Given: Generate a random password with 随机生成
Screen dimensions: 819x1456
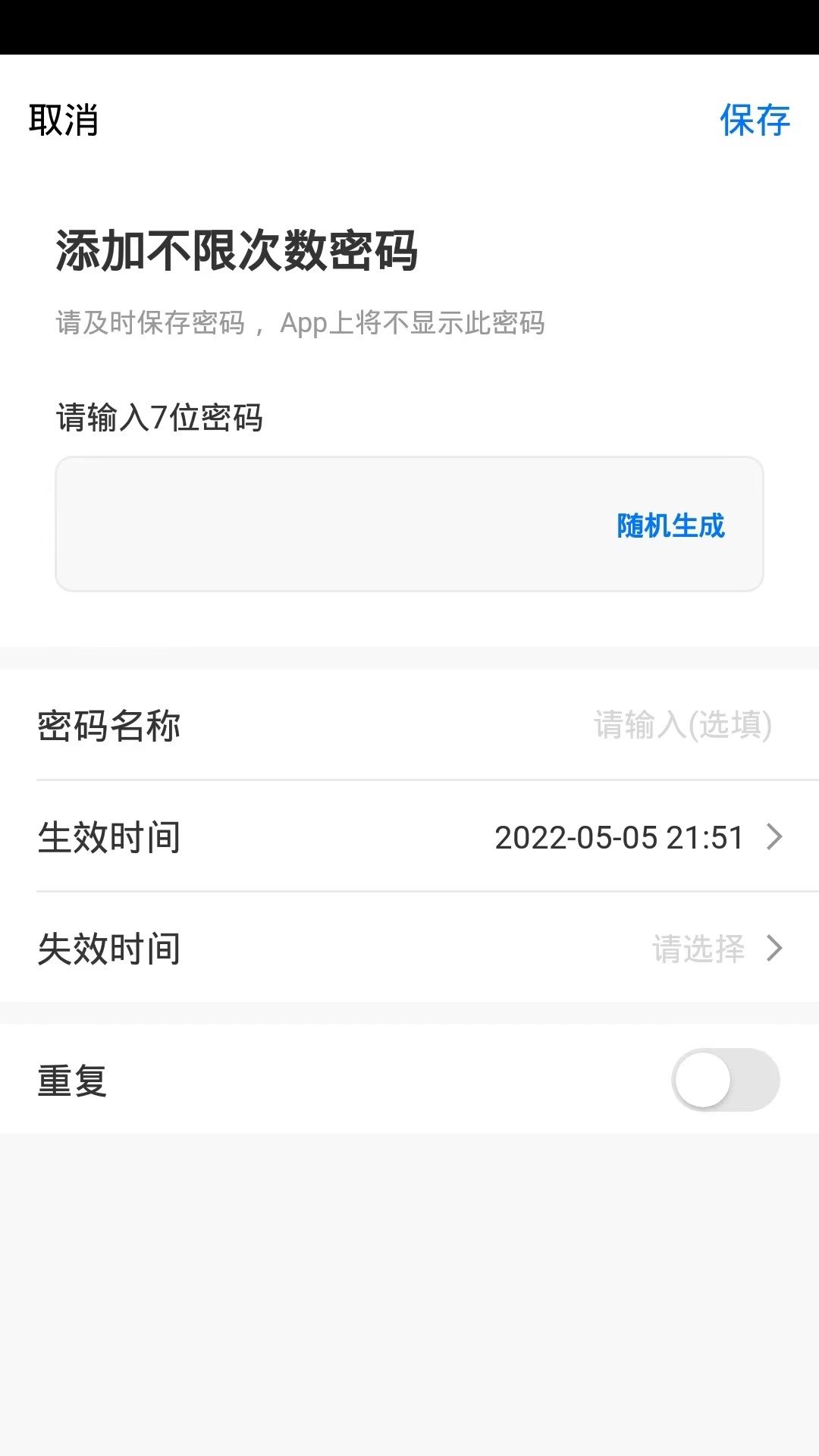Looking at the screenshot, I should 670,526.
